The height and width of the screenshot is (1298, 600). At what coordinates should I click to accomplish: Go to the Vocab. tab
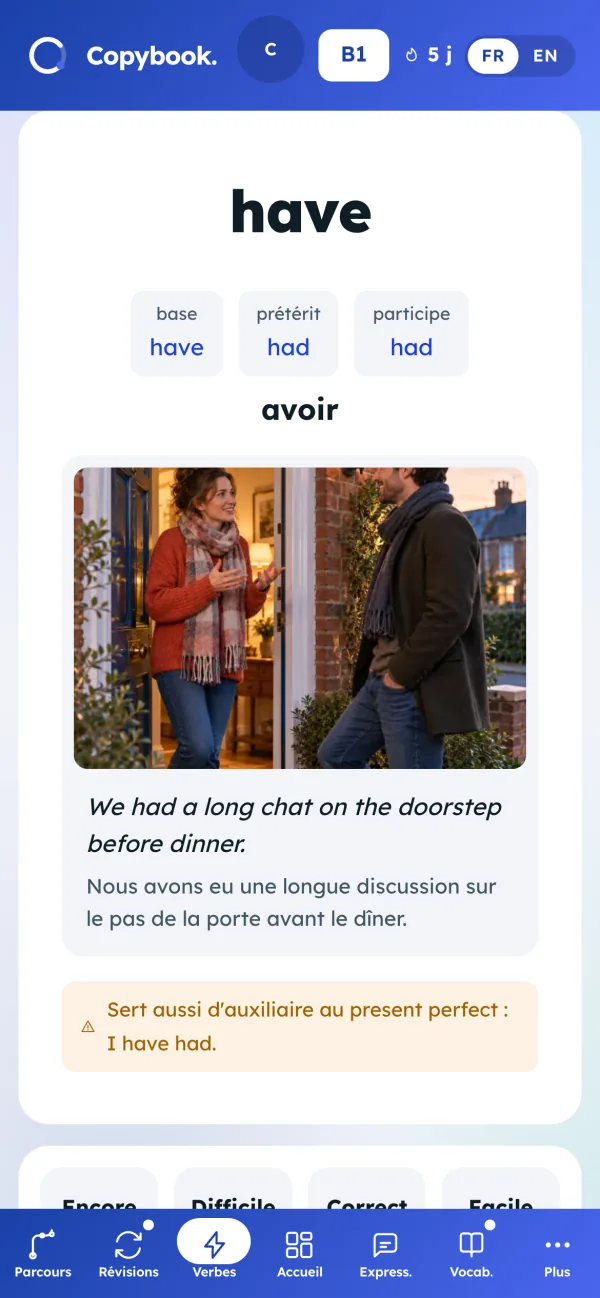[471, 1254]
